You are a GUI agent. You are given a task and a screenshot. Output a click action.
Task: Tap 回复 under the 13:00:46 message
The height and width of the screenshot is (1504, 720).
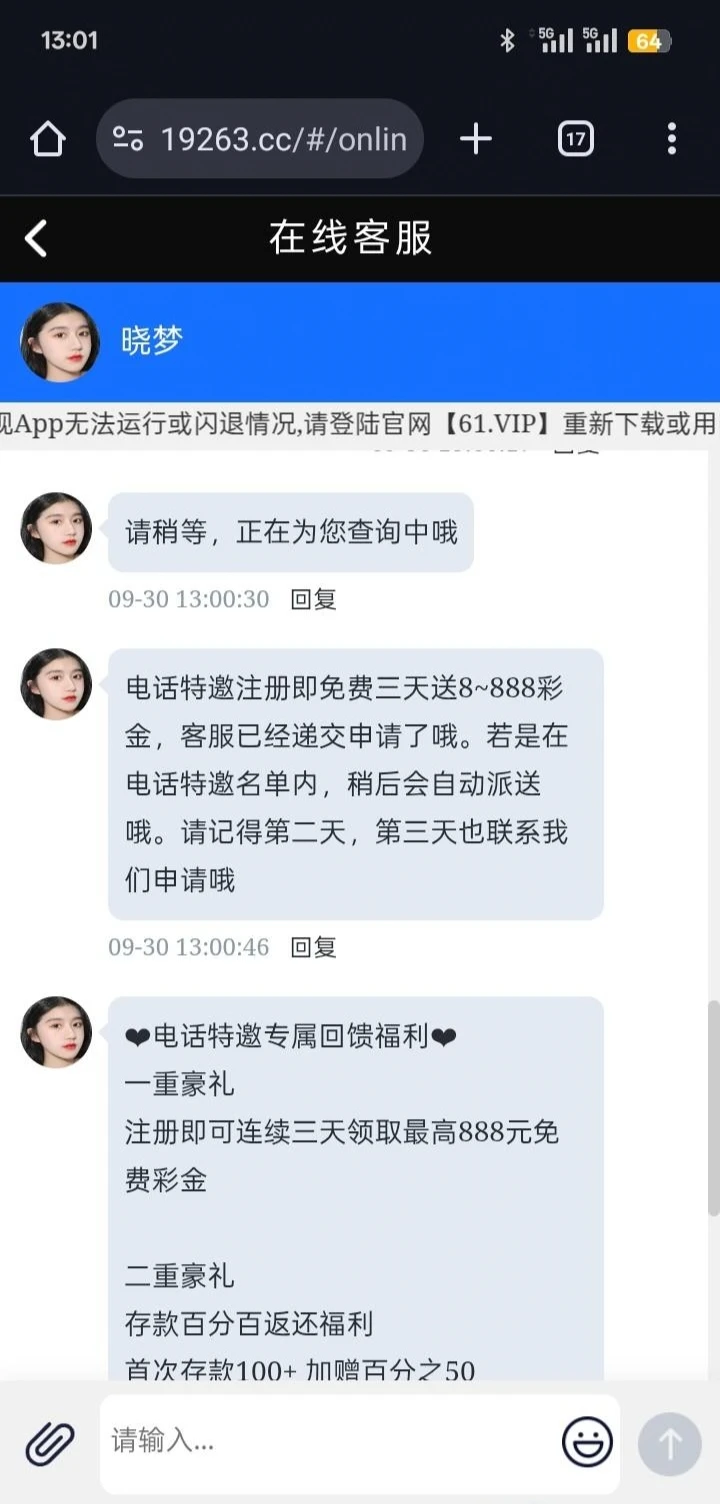point(313,947)
